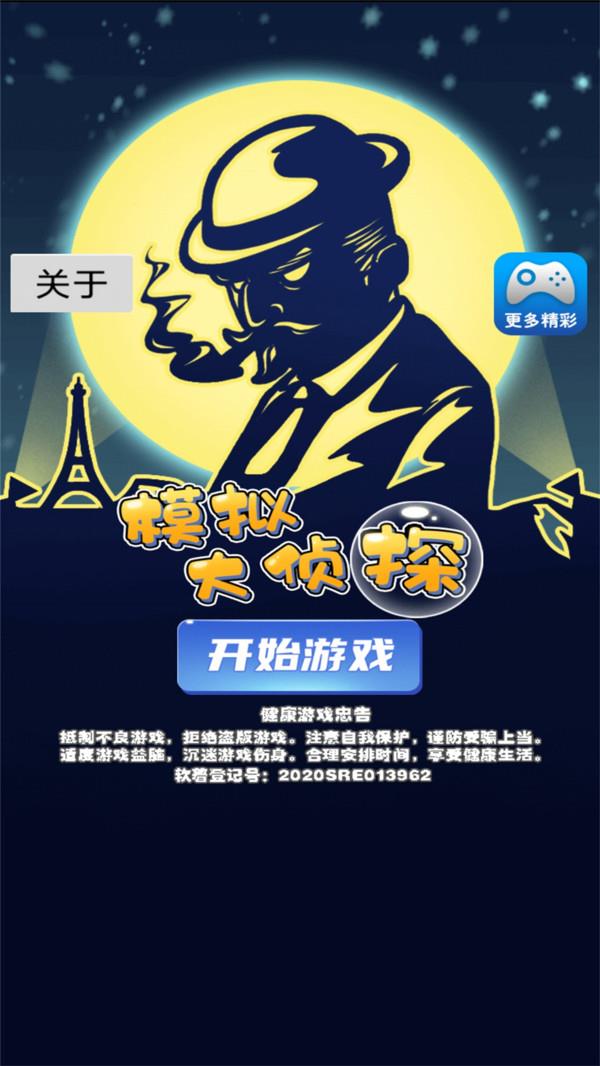Open the 关于 about button

click(71, 283)
